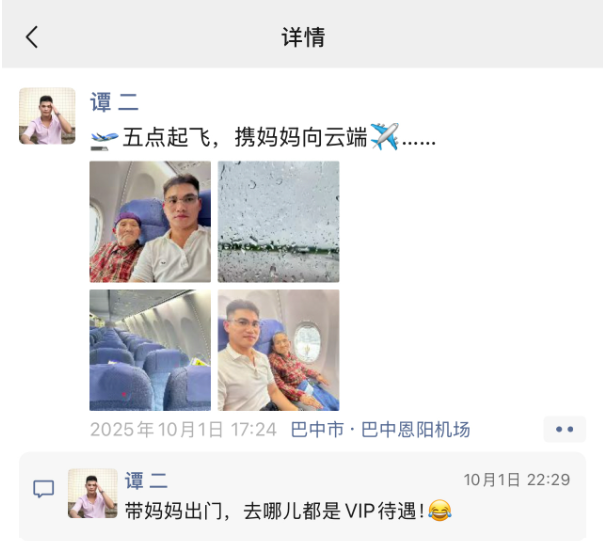This screenshot has height=541, width=603.
Task: Open the like and comment options
Action: 564,429
